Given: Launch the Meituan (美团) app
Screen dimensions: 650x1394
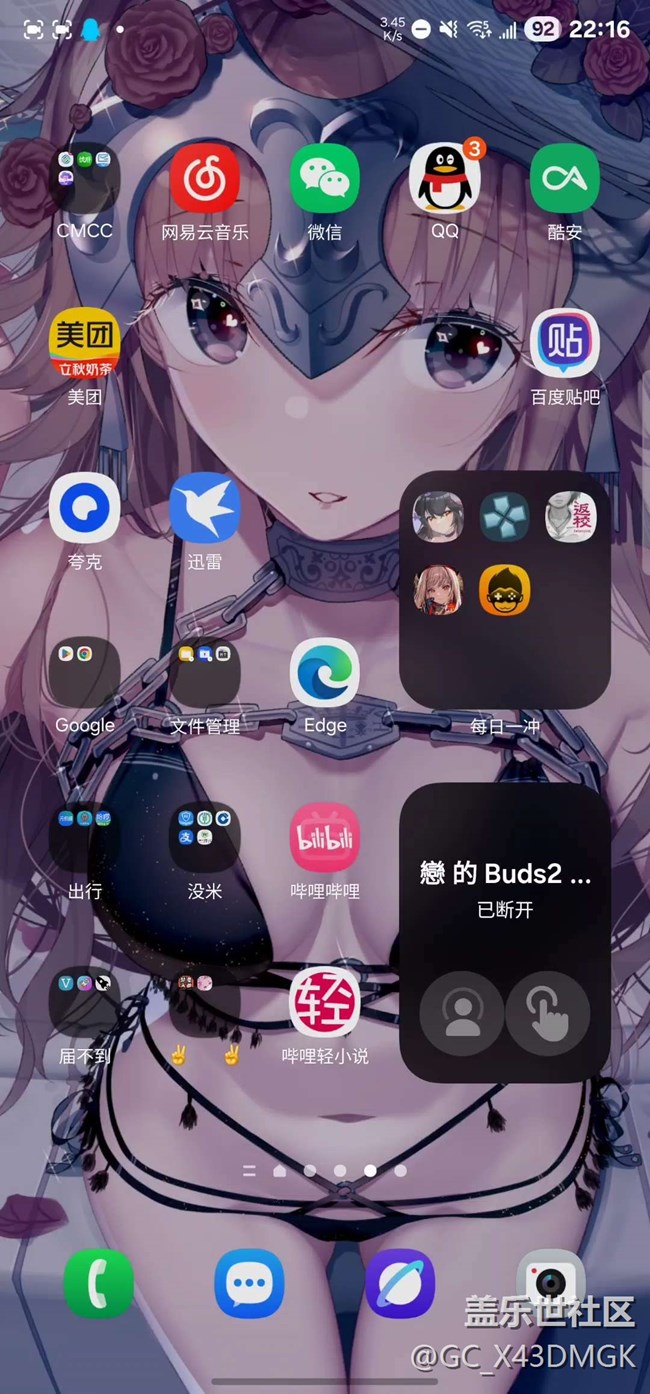Looking at the screenshot, I should click(85, 343).
